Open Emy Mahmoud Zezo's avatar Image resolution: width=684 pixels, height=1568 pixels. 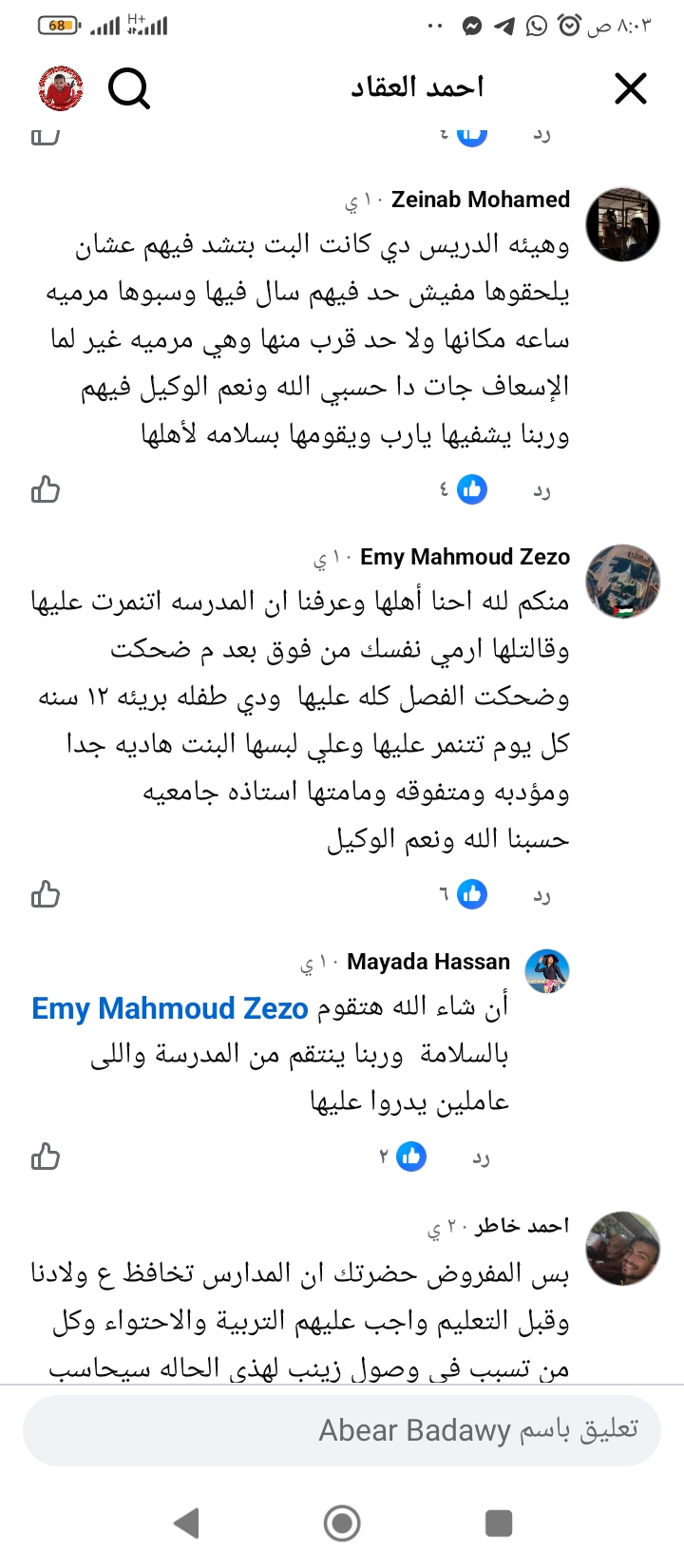coord(622,583)
